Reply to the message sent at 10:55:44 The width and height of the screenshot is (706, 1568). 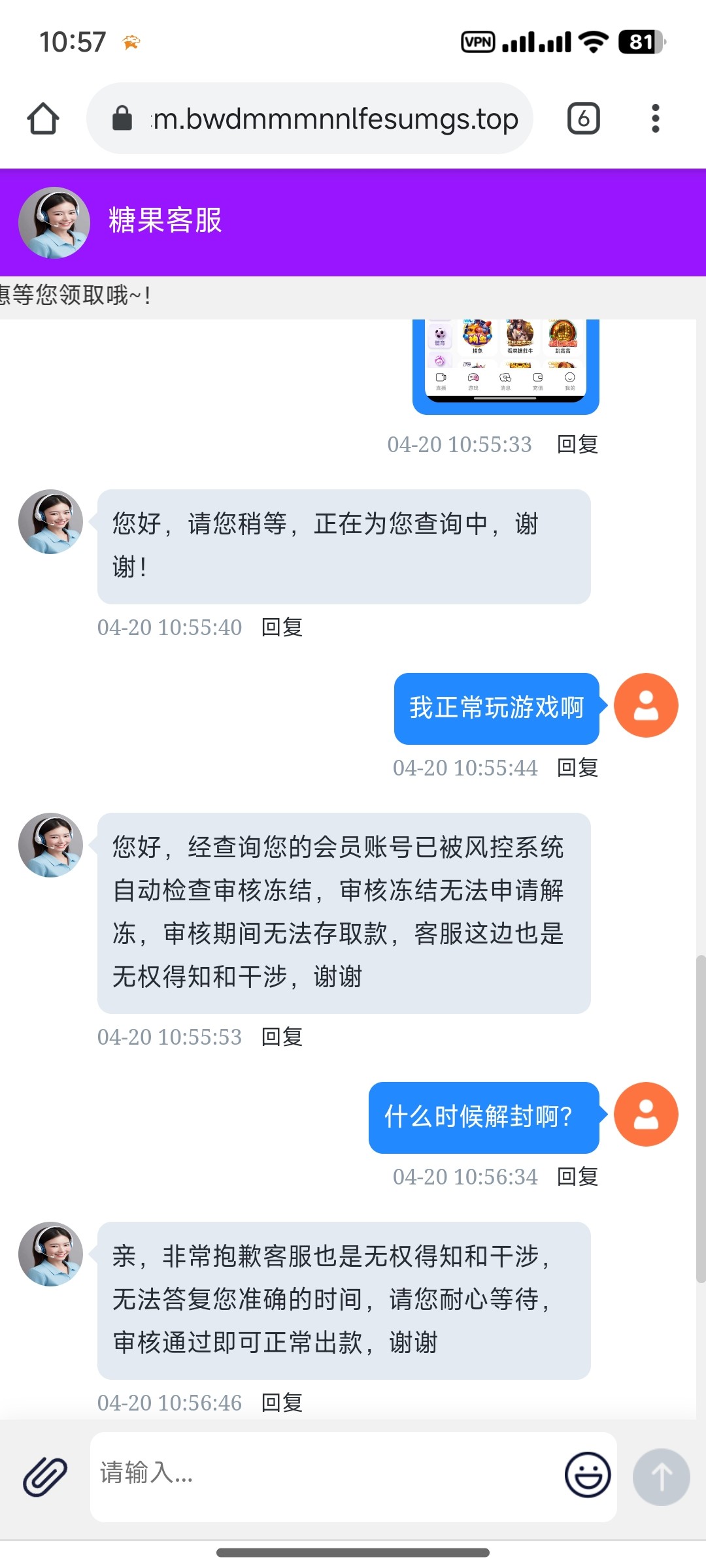point(577,768)
